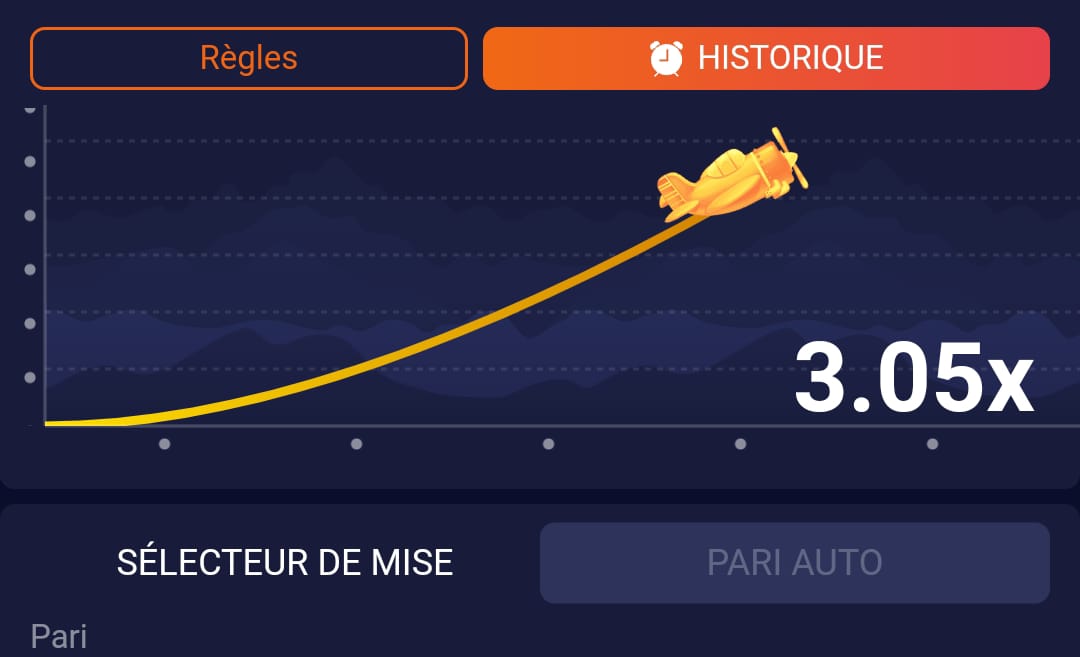The width and height of the screenshot is (1080, 657).
Task: Switch to PARI AUTO tab
Action: tap(794, 562)
